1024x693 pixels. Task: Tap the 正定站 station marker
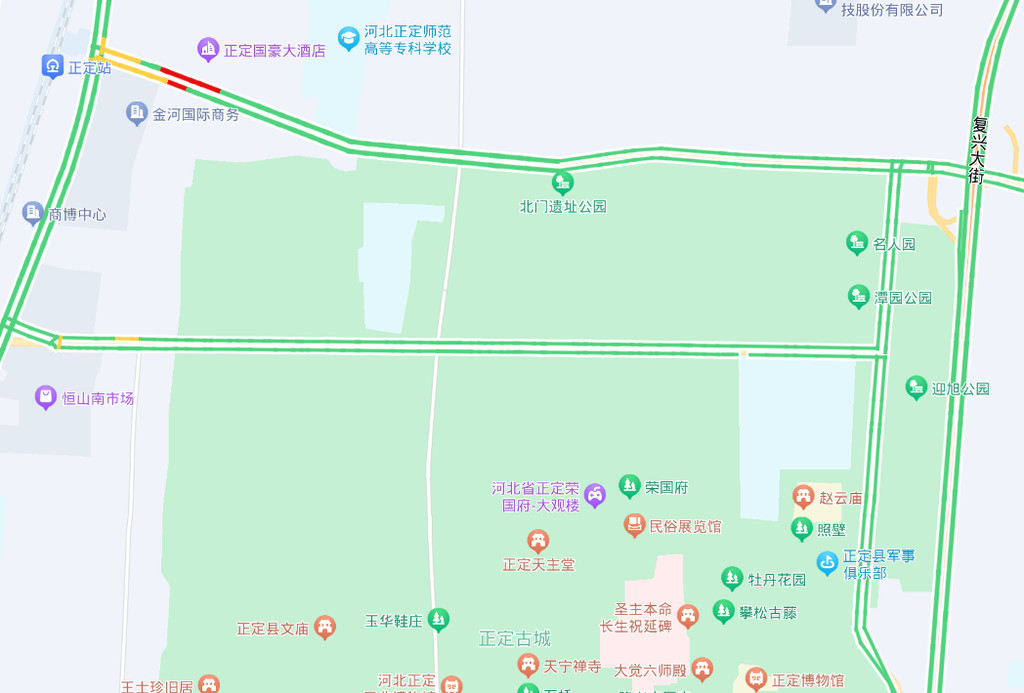(x=52, y=67)
